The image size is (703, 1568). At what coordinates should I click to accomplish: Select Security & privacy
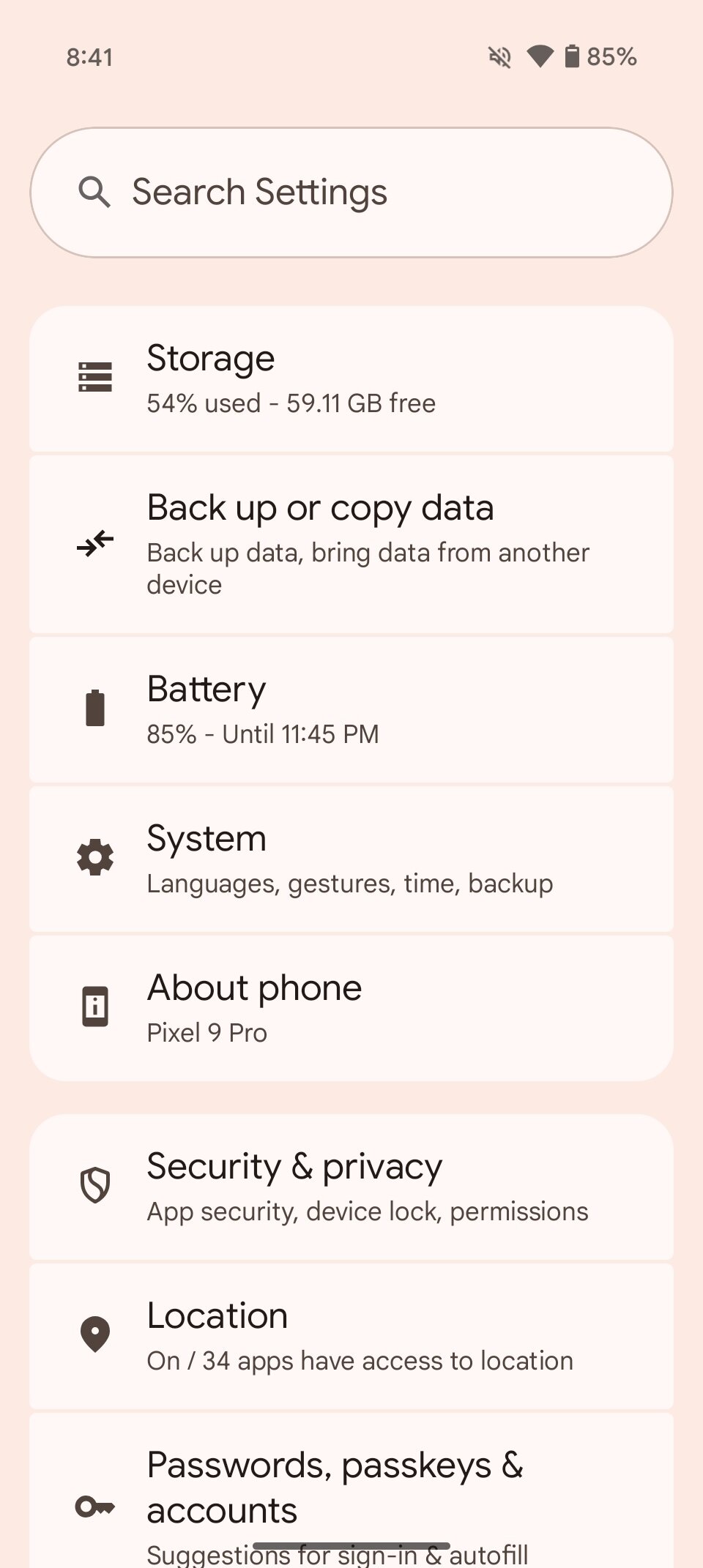point(351,1187)
